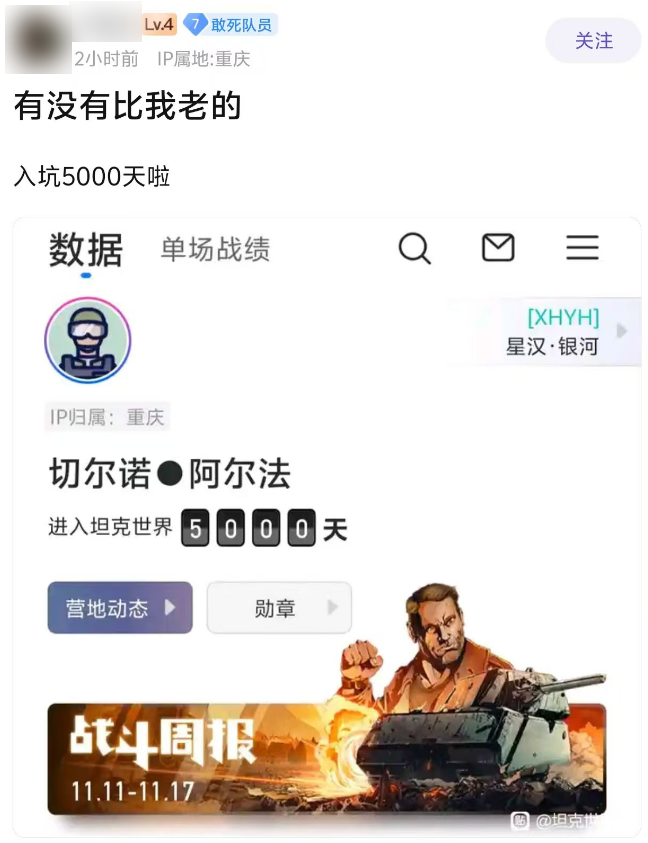Follow the poster with the 关注 button
The image size is (648, 843).
[593, 41]
